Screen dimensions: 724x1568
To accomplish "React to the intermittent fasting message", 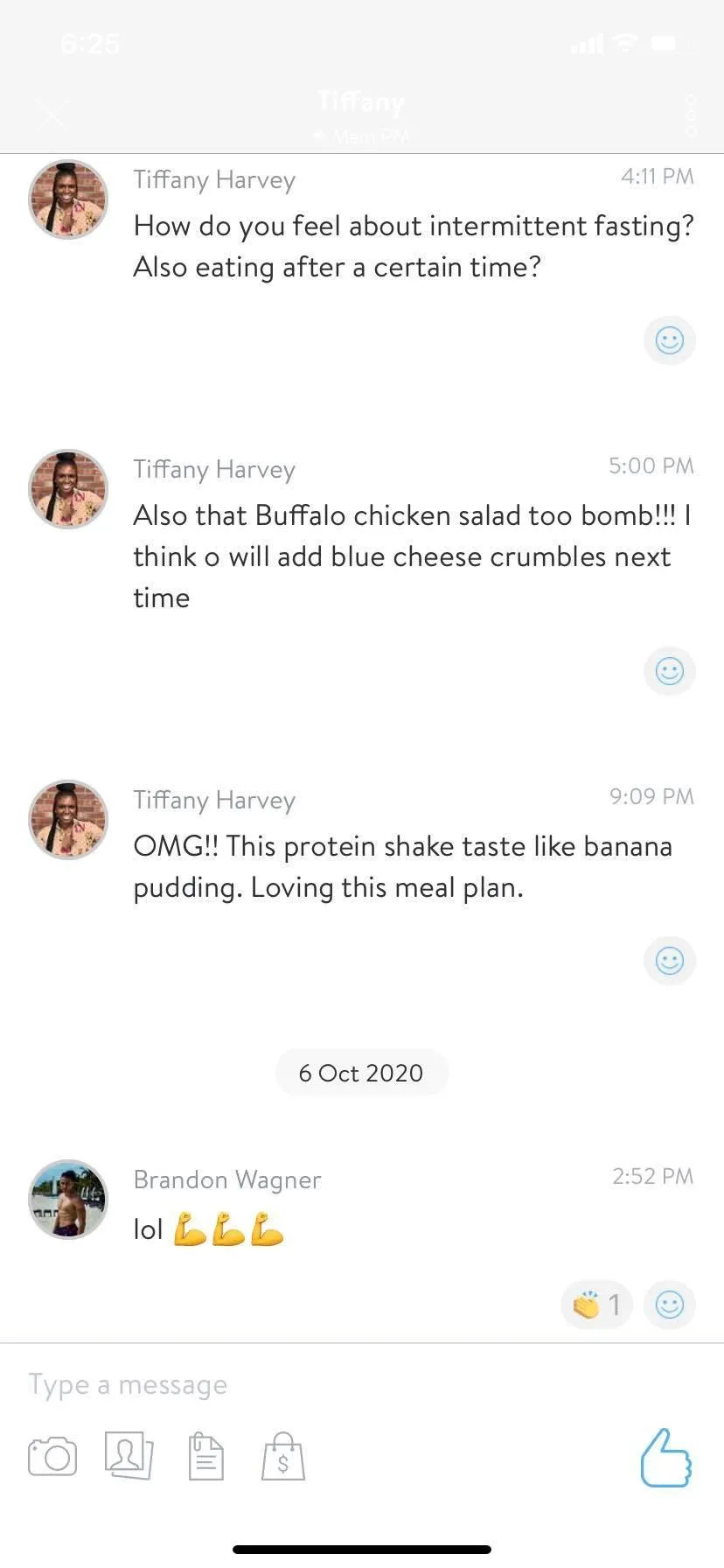I will [670, 339].
